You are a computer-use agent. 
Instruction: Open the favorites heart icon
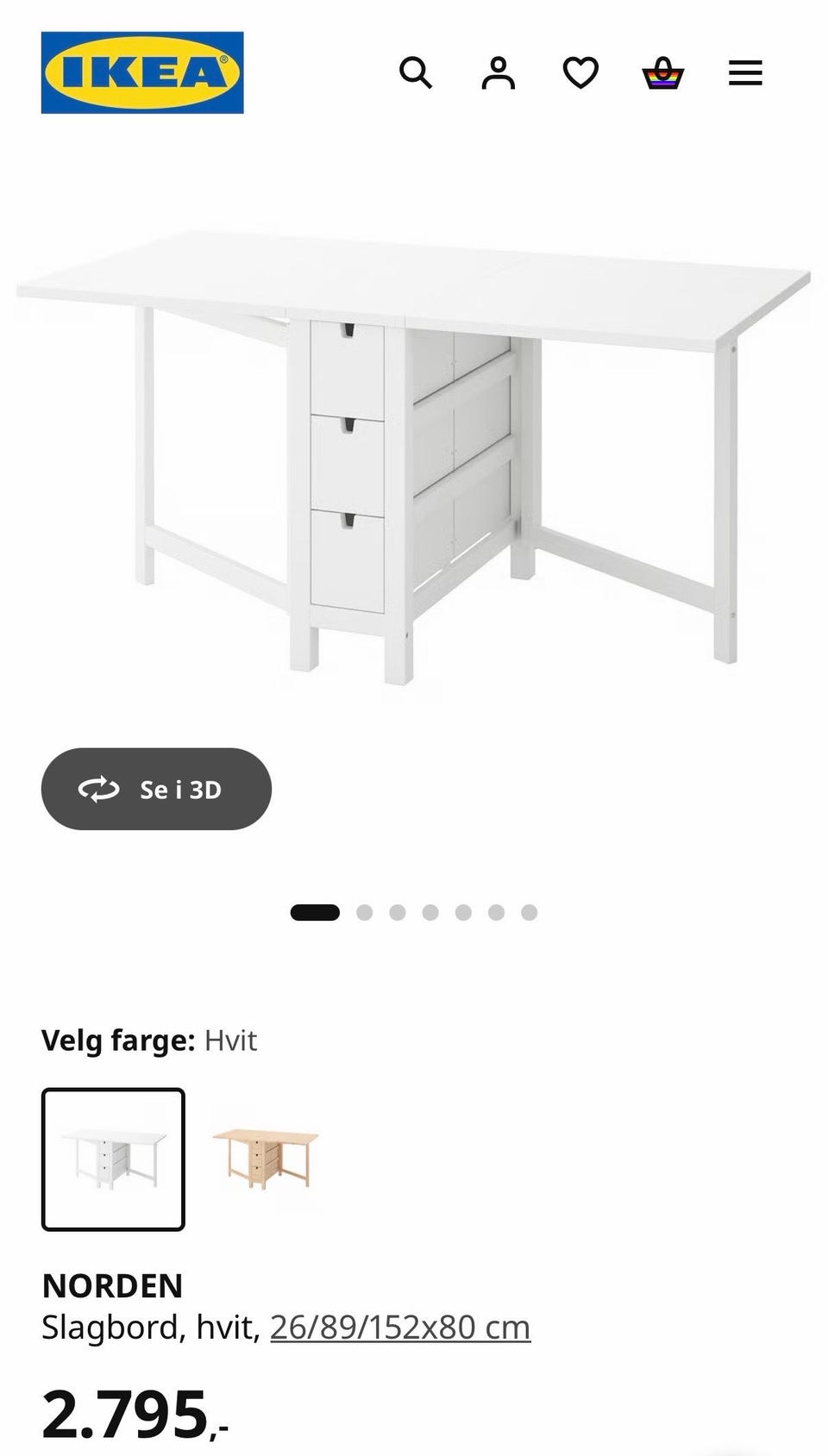click(580, 73)
